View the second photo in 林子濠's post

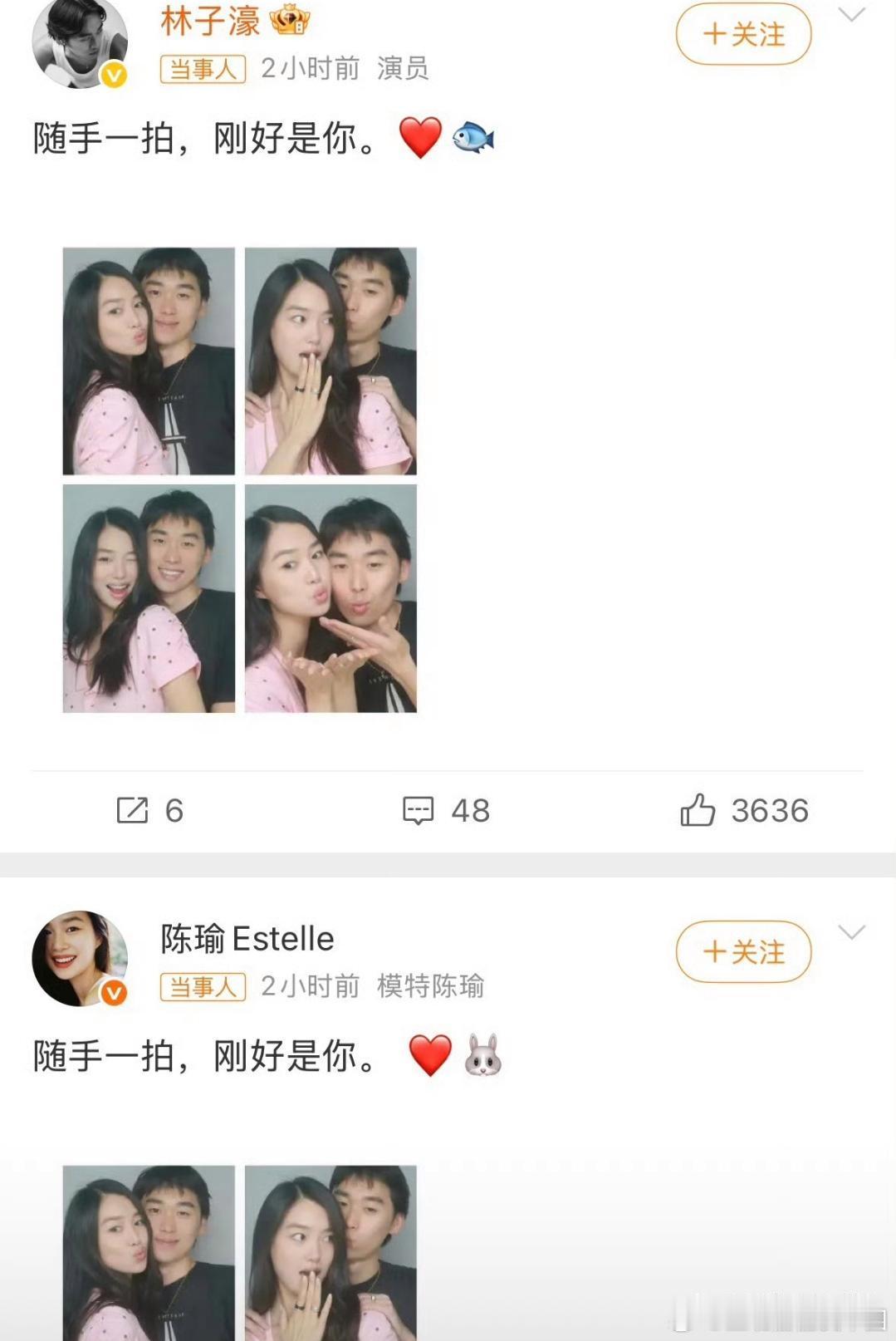coord(330,361)
